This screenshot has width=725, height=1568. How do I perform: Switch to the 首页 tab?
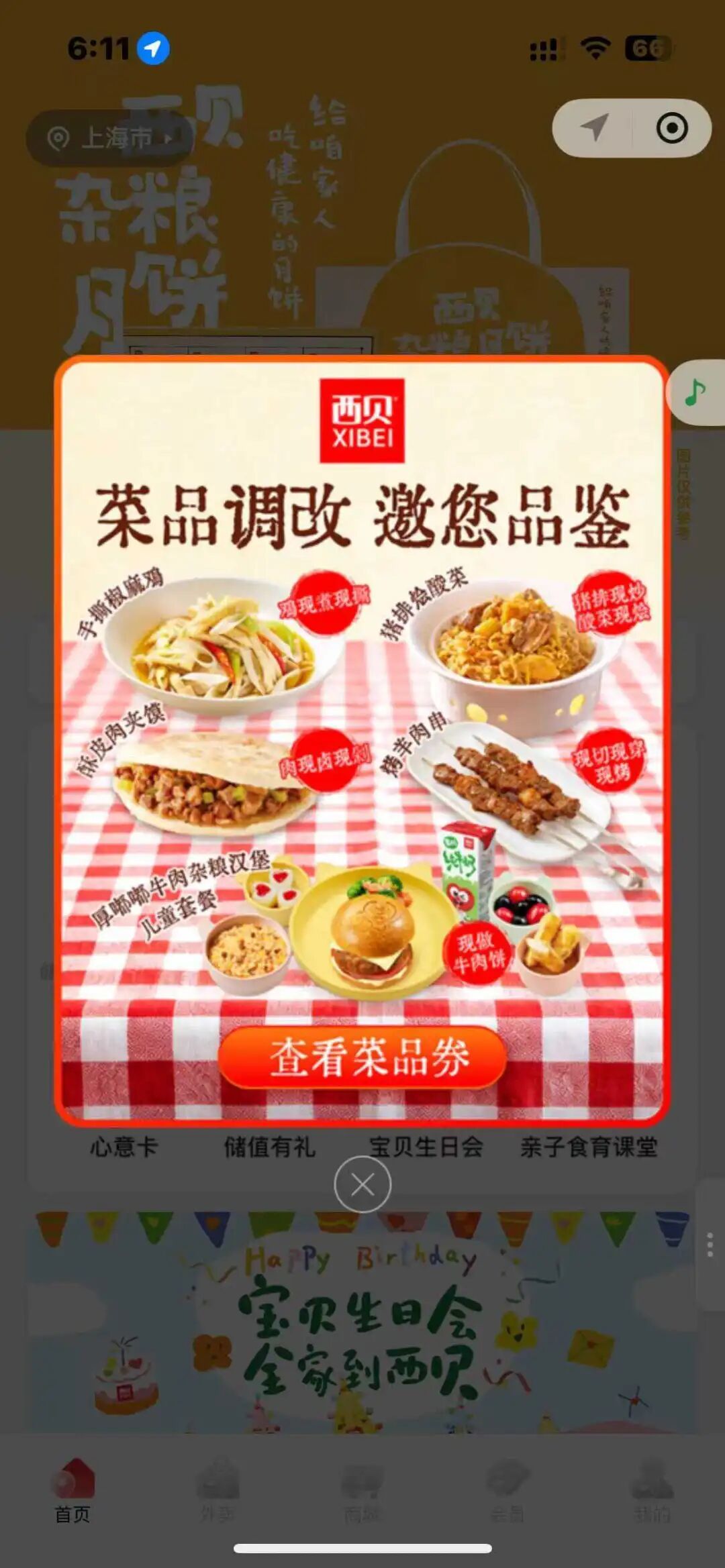[72, 1491]
